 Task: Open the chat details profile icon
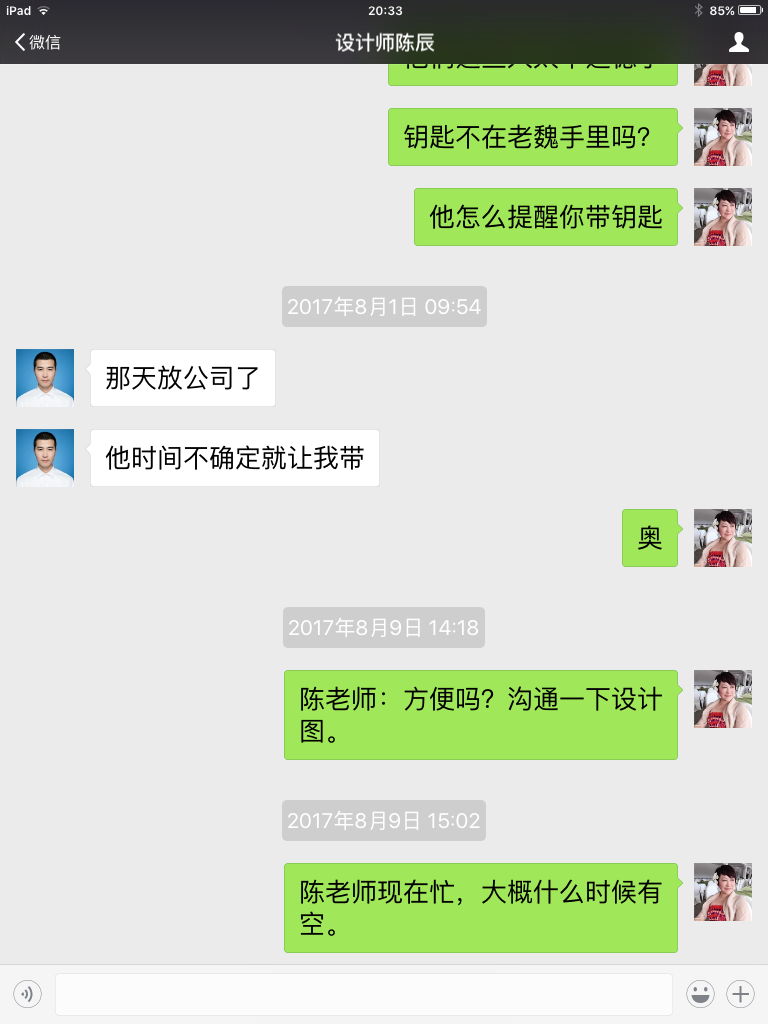point(739,42)
